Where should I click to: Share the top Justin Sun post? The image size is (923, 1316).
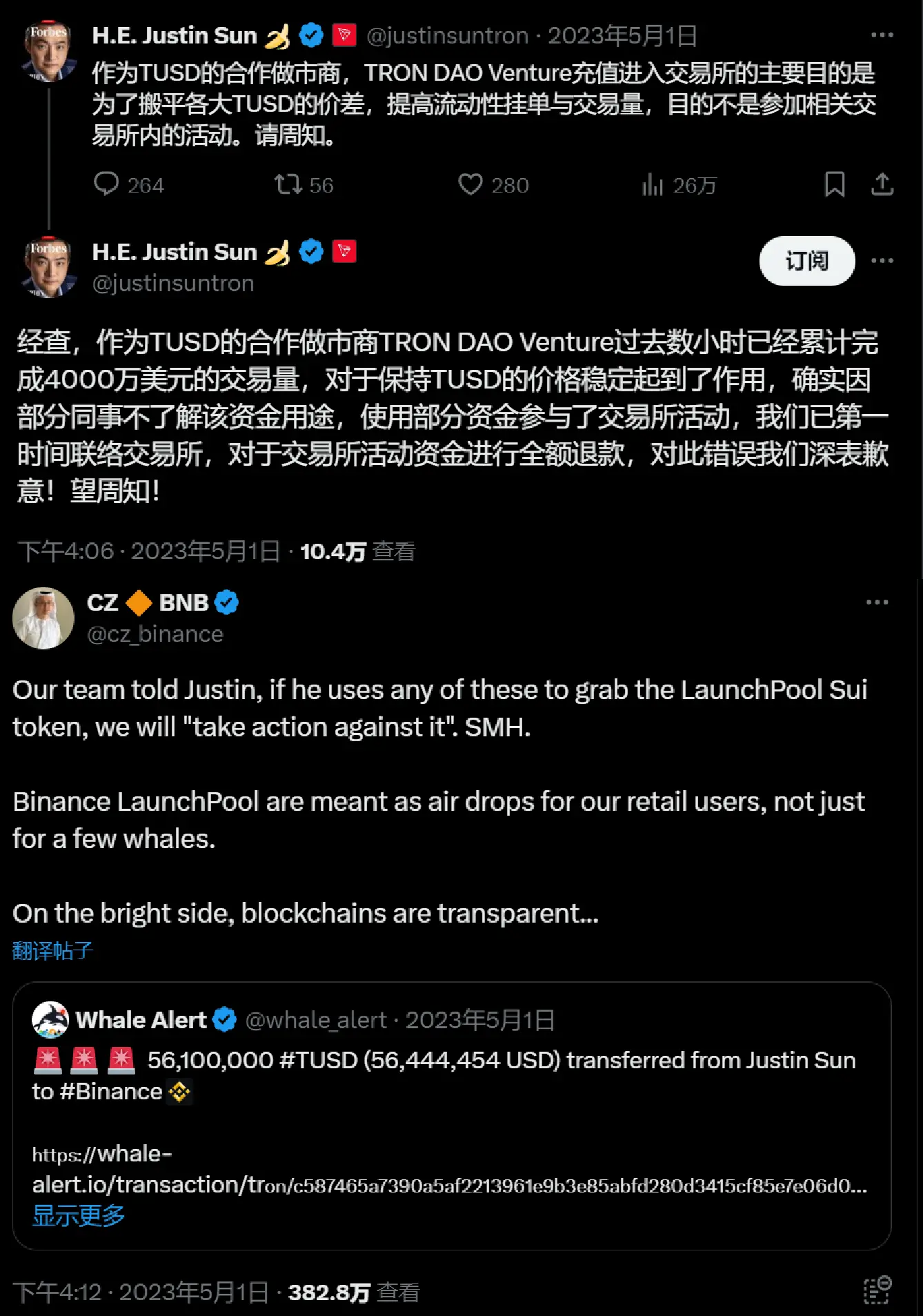pos(882,184)
